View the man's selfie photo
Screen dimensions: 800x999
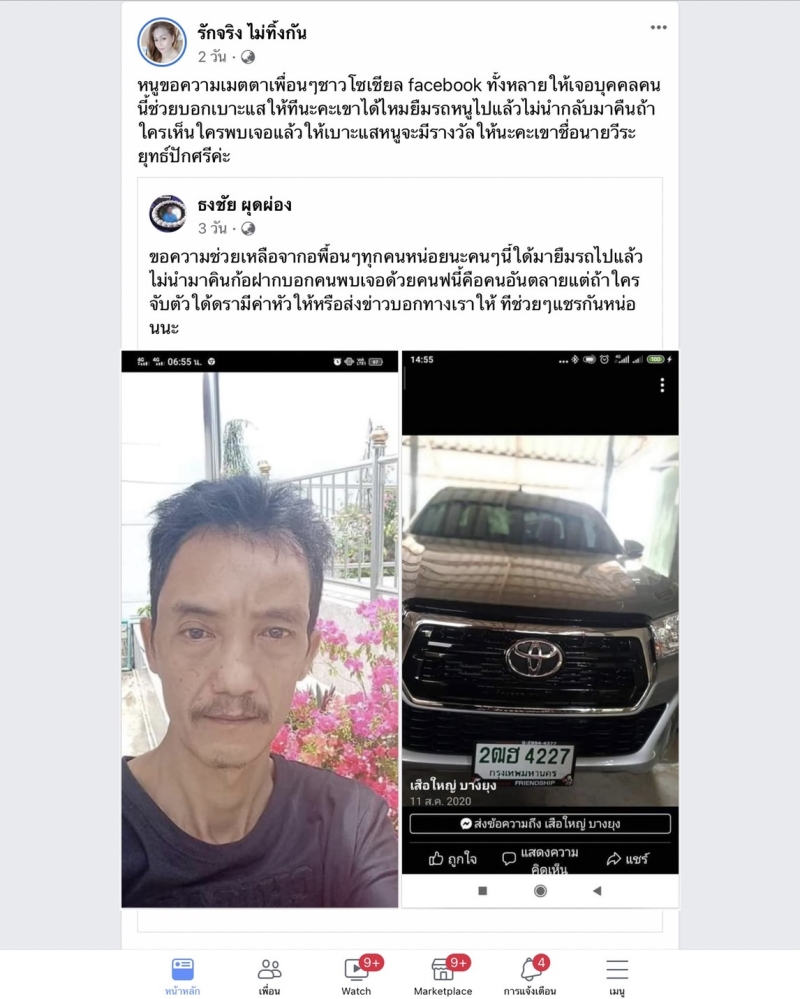coord(260,628)
